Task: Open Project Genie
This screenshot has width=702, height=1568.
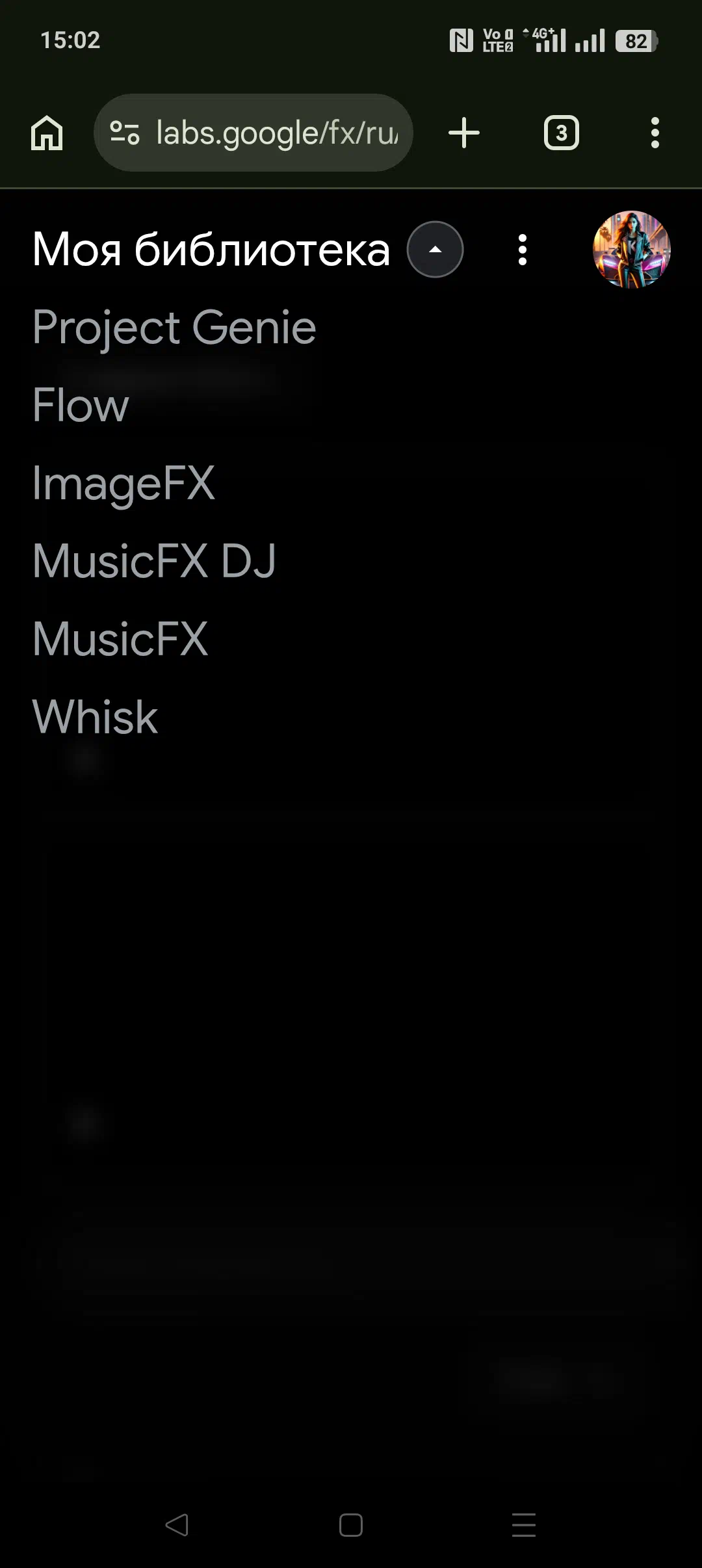Action: pos(174,327)
